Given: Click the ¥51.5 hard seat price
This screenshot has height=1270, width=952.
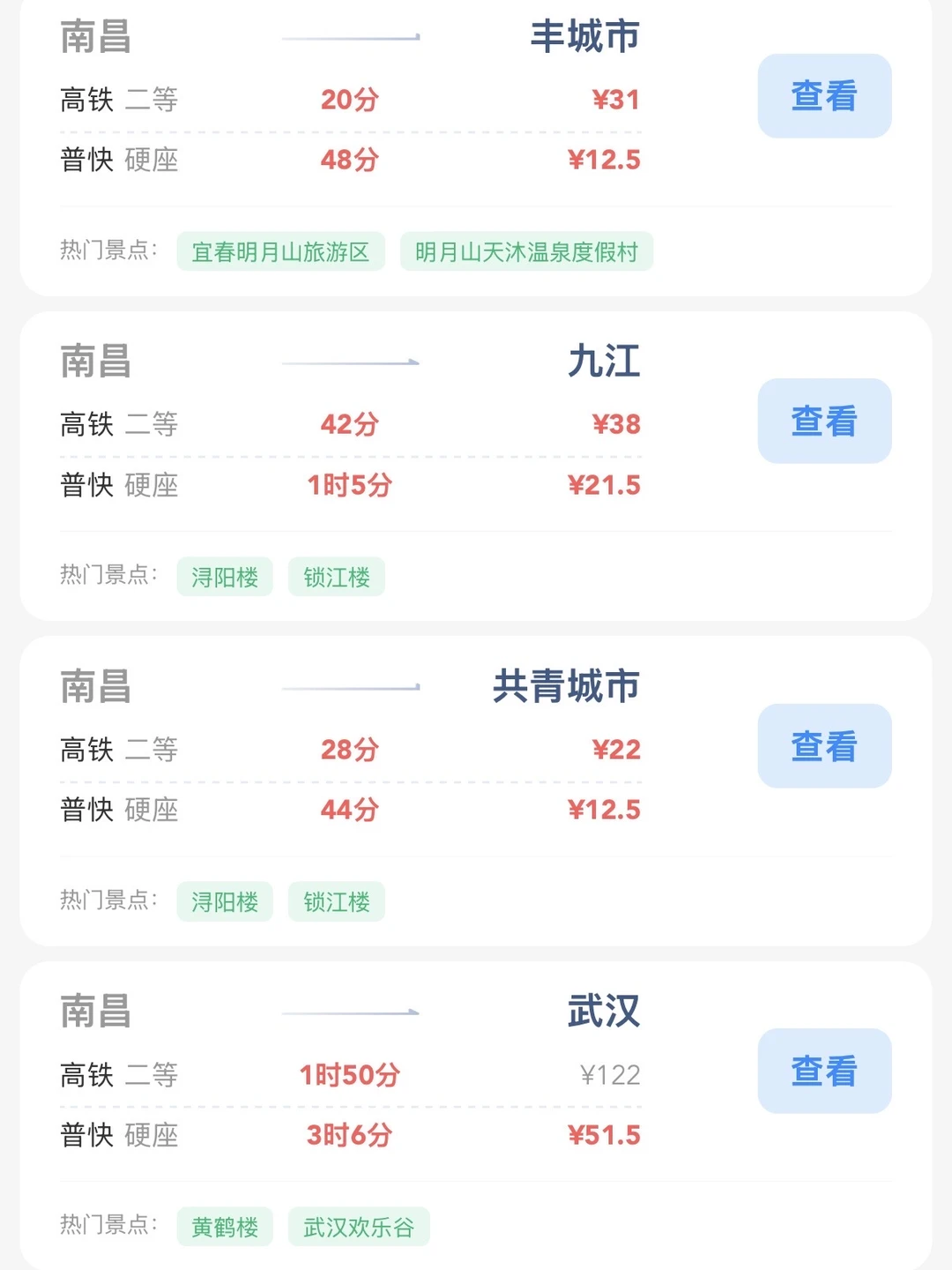Looking at the screenshot, I should click(x=605, y=1136).
